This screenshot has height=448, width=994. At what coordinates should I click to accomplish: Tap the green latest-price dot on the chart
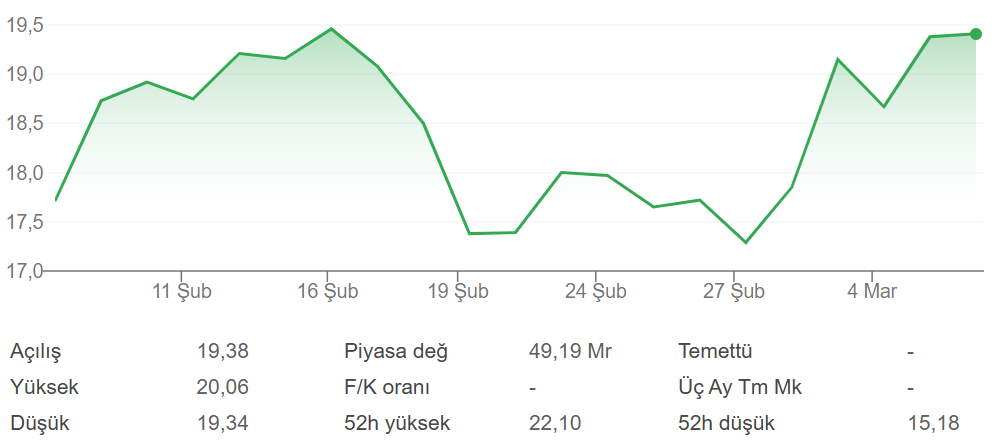(x=976, y=34)
